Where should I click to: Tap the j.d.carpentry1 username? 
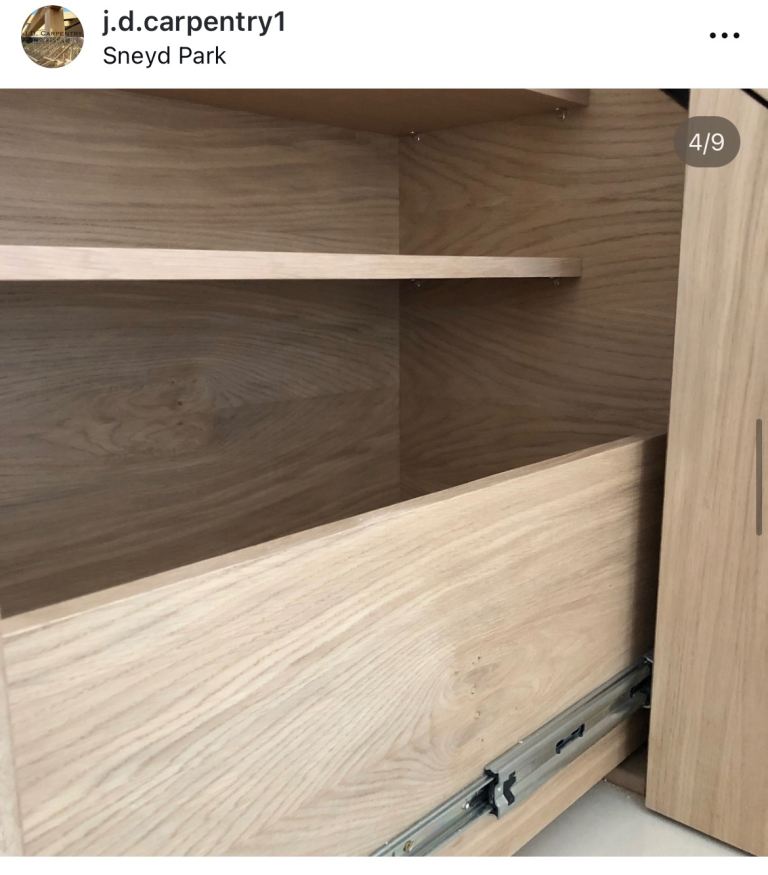coord(194,22)
